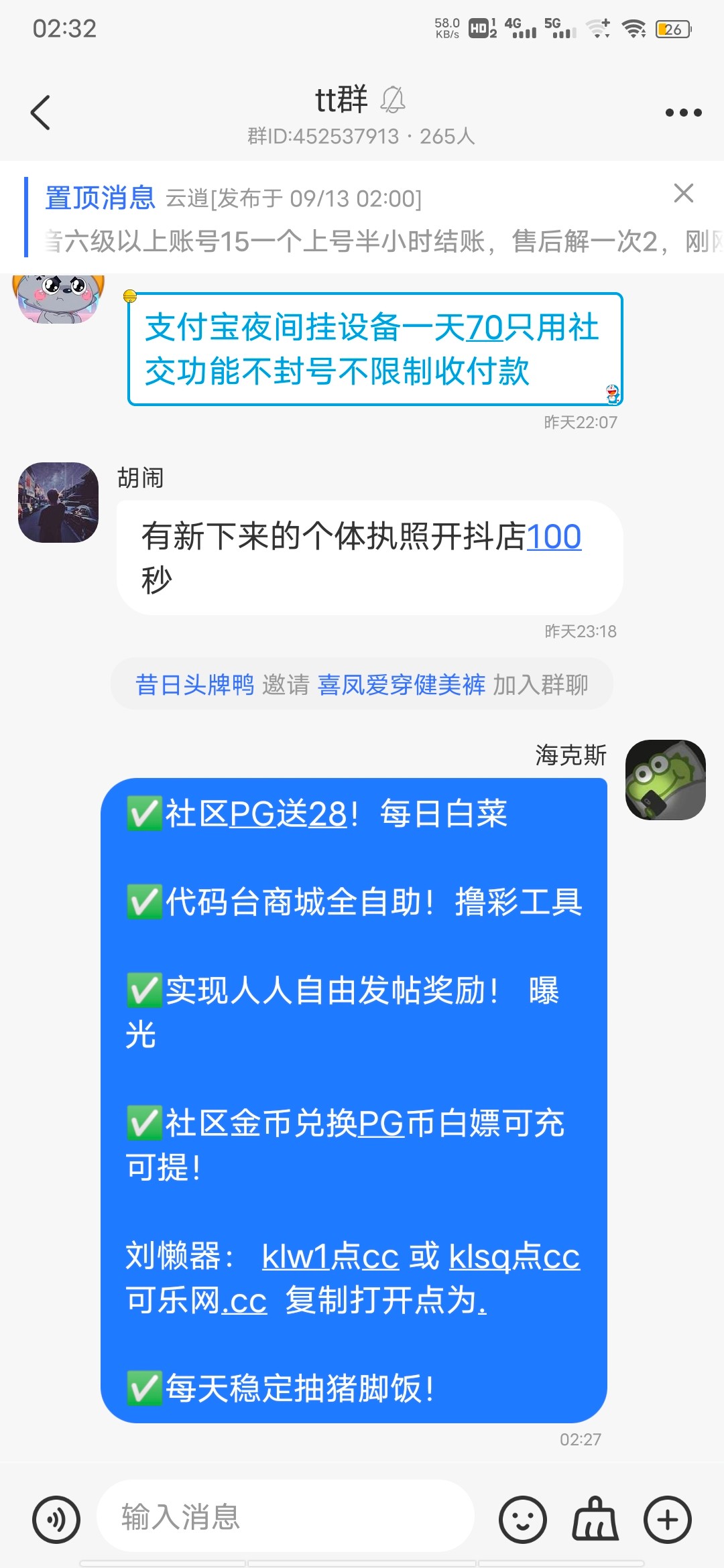This screenshot has width=724, height=1568.
Task: Dismiss the pinned message banner
Action: [683, 194]
